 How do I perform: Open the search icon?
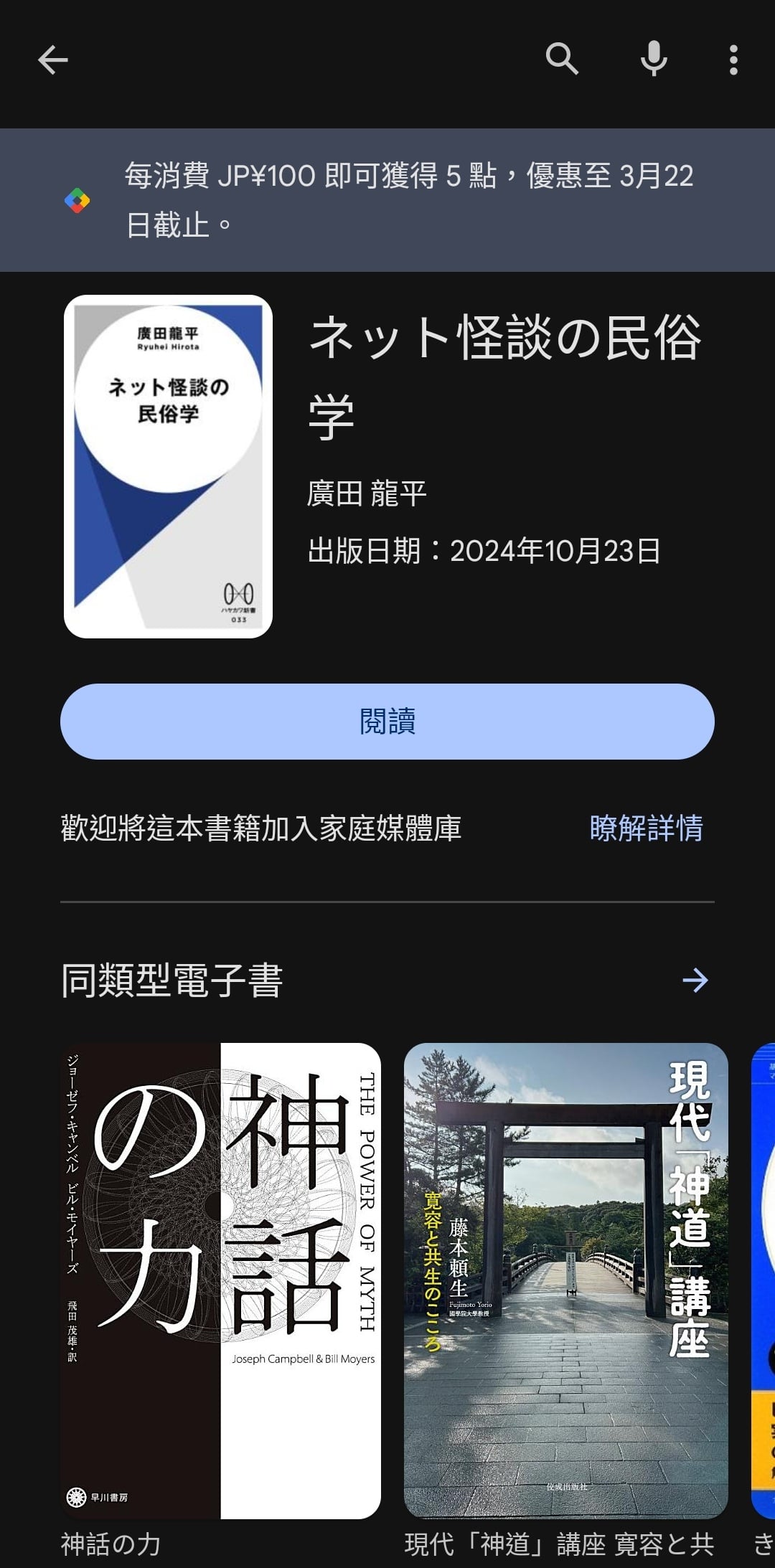click(562, 59)
